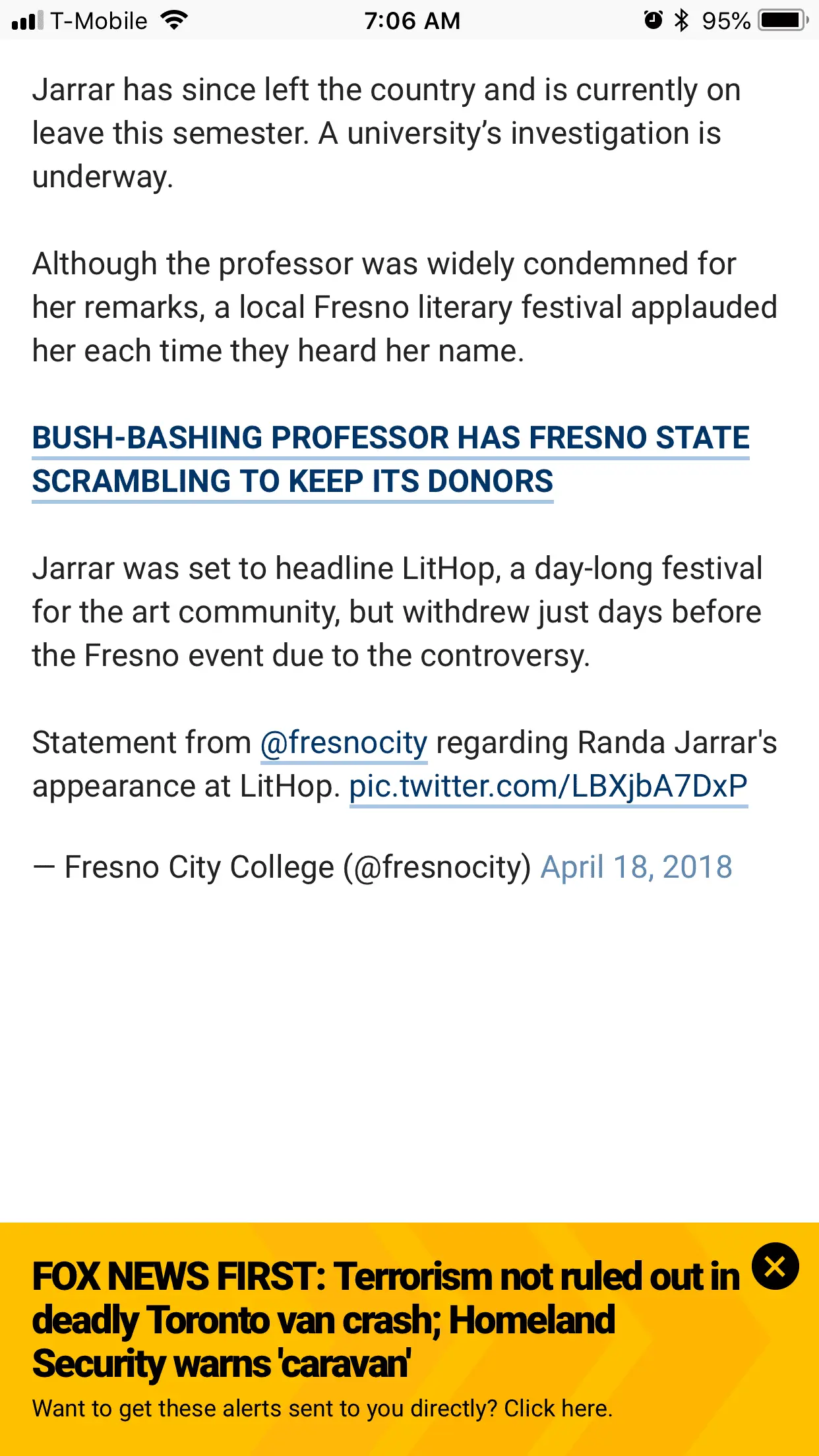819x1456 pixels.
Task: Dismiss the Fox News First alert banner
Action: pos(775,1267)
